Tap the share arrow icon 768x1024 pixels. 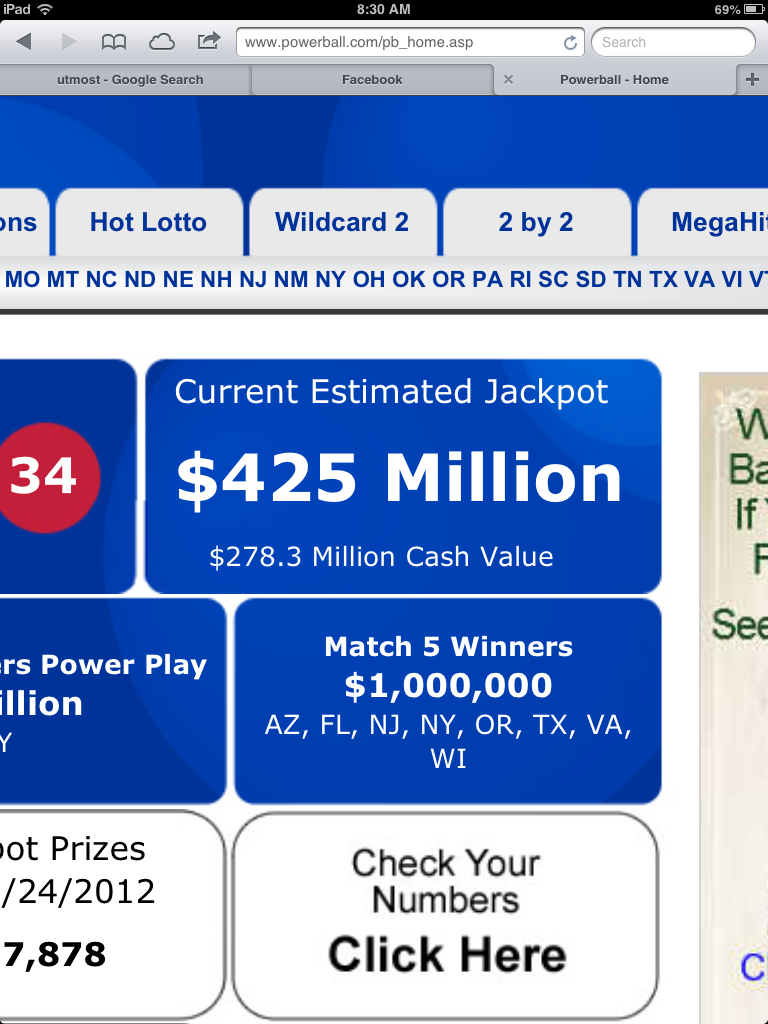pos(208,42)
